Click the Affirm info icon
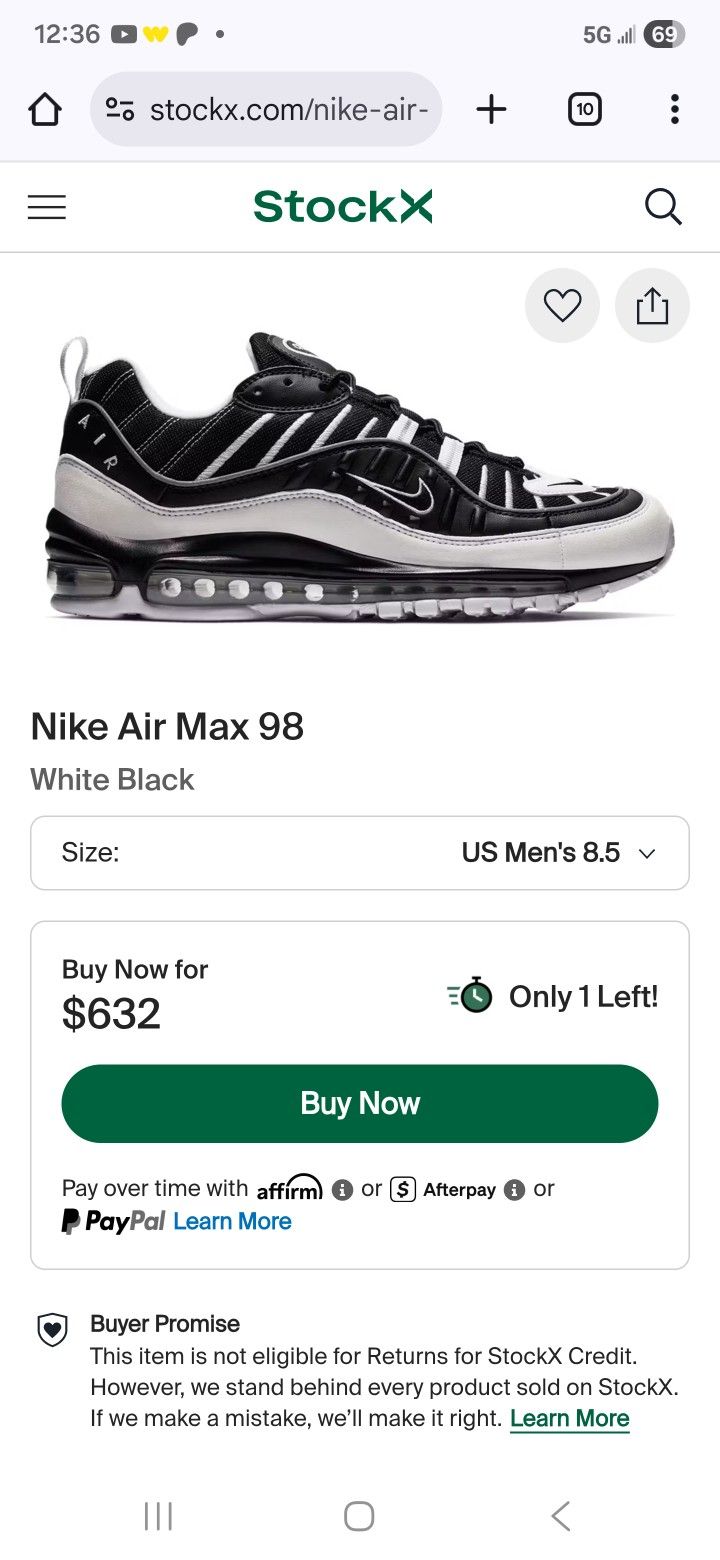 345,1189
